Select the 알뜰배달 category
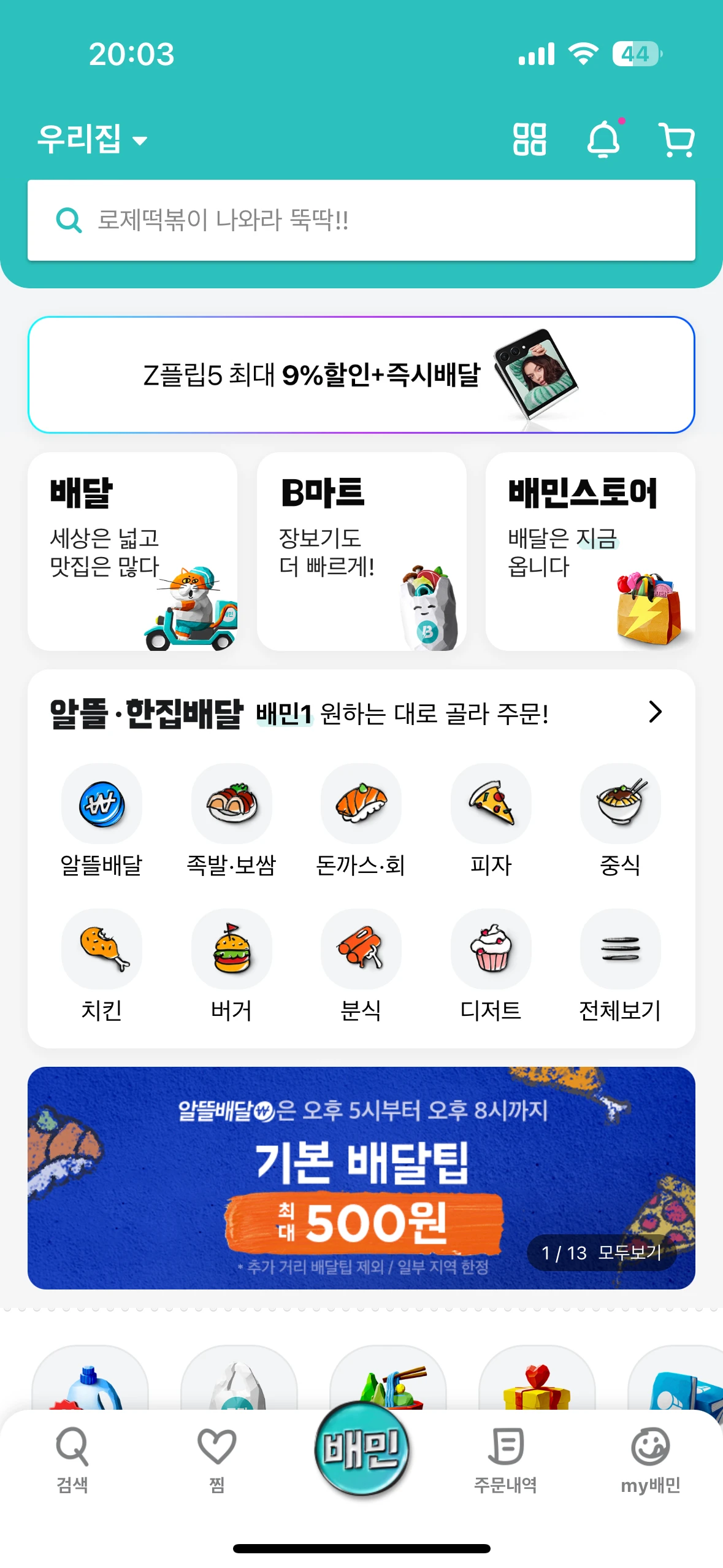This screenshot has width=723, height=1568. click(x=101, y=820)
